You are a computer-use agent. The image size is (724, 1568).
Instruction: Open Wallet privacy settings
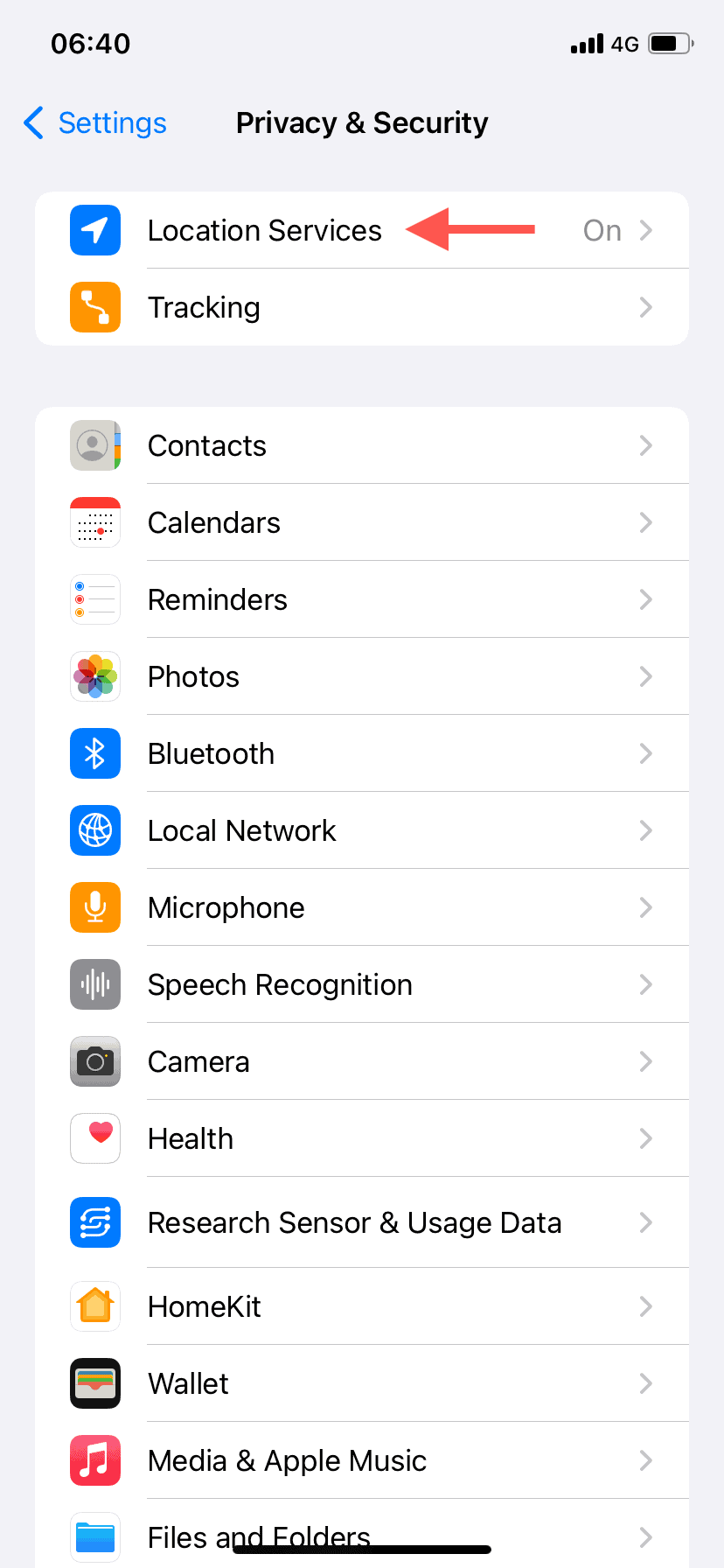pos(188,1384)
